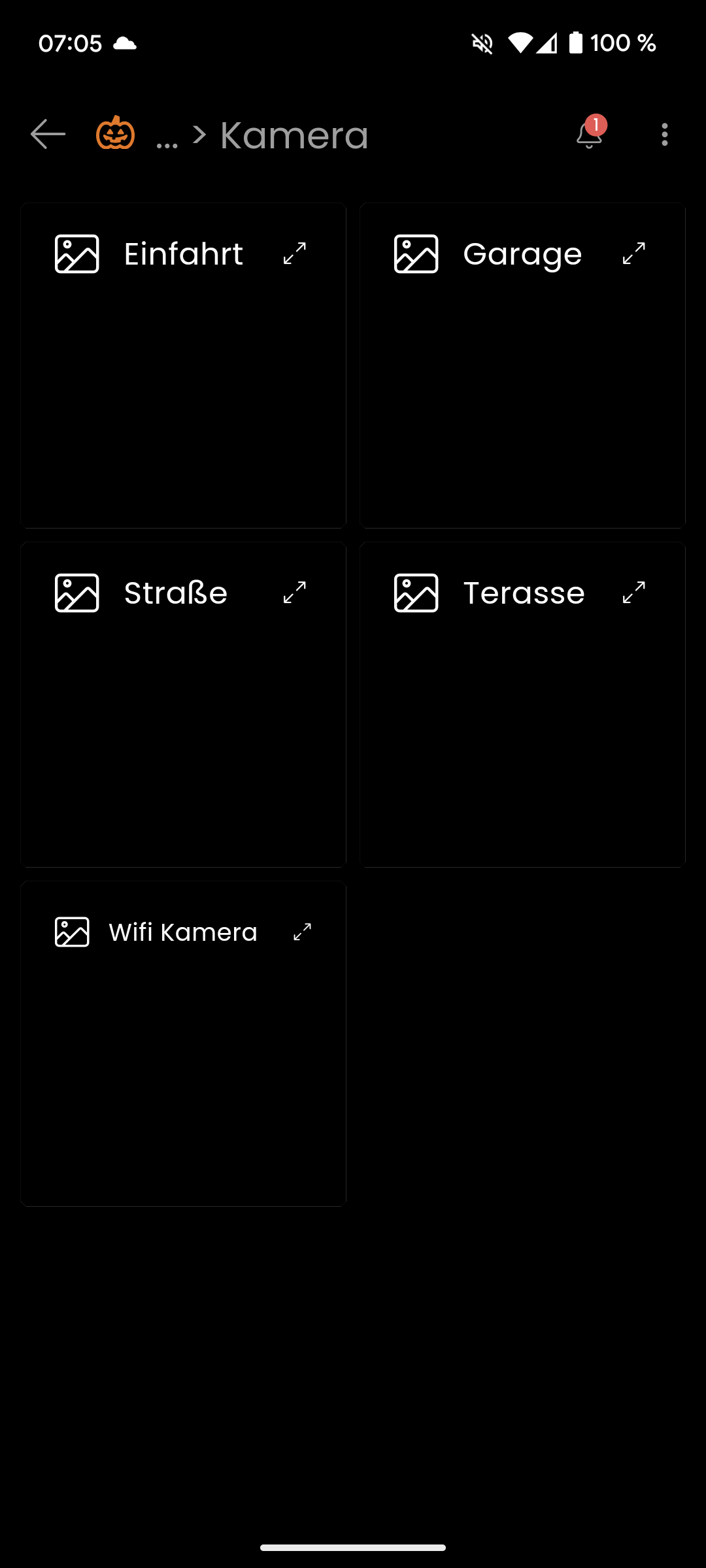Expand the Straße camera to fullscreen
Screen dimensions: 706x1568
295,593
